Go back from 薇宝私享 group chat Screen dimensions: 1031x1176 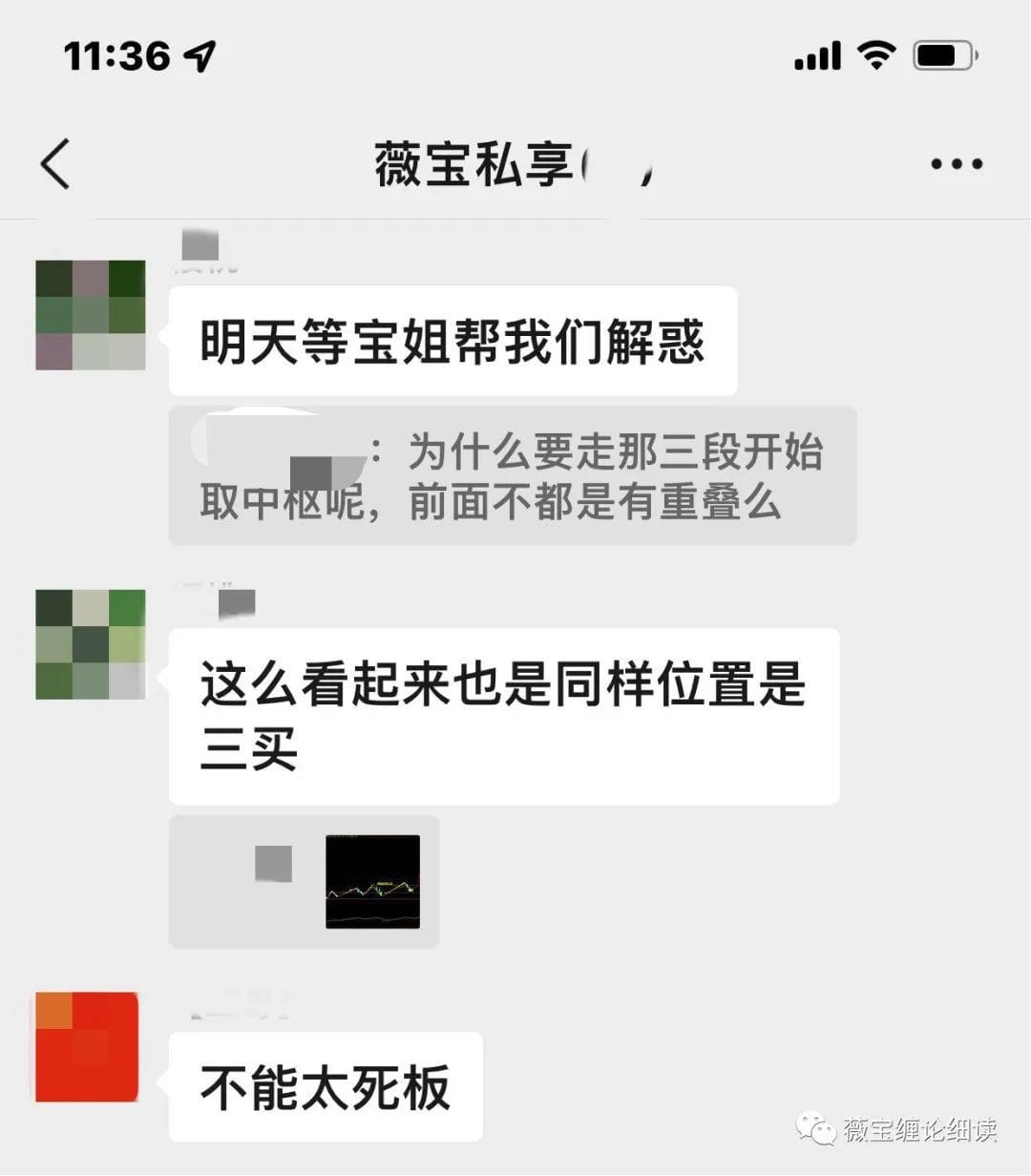coord(55,163)
